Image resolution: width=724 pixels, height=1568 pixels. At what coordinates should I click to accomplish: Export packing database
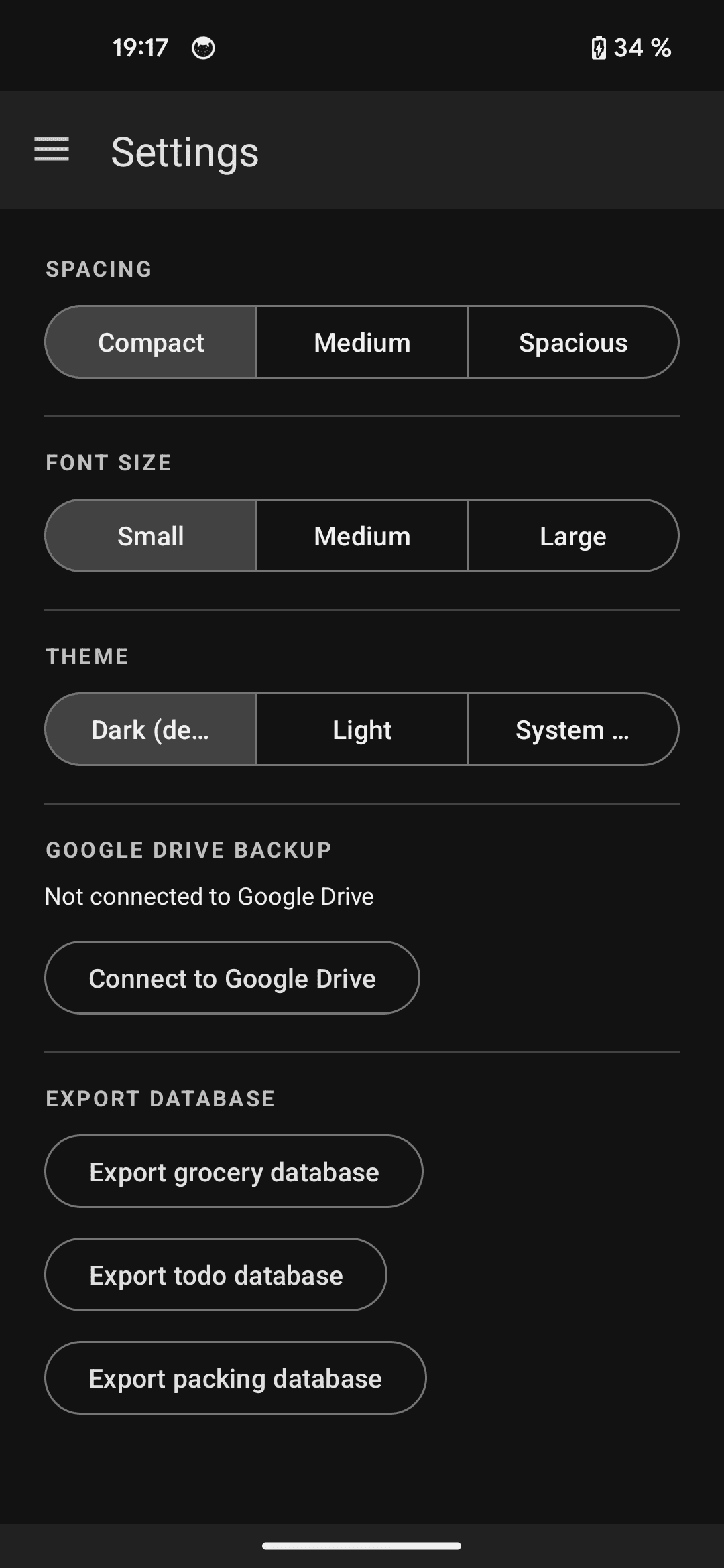[x=235, y=1378]
